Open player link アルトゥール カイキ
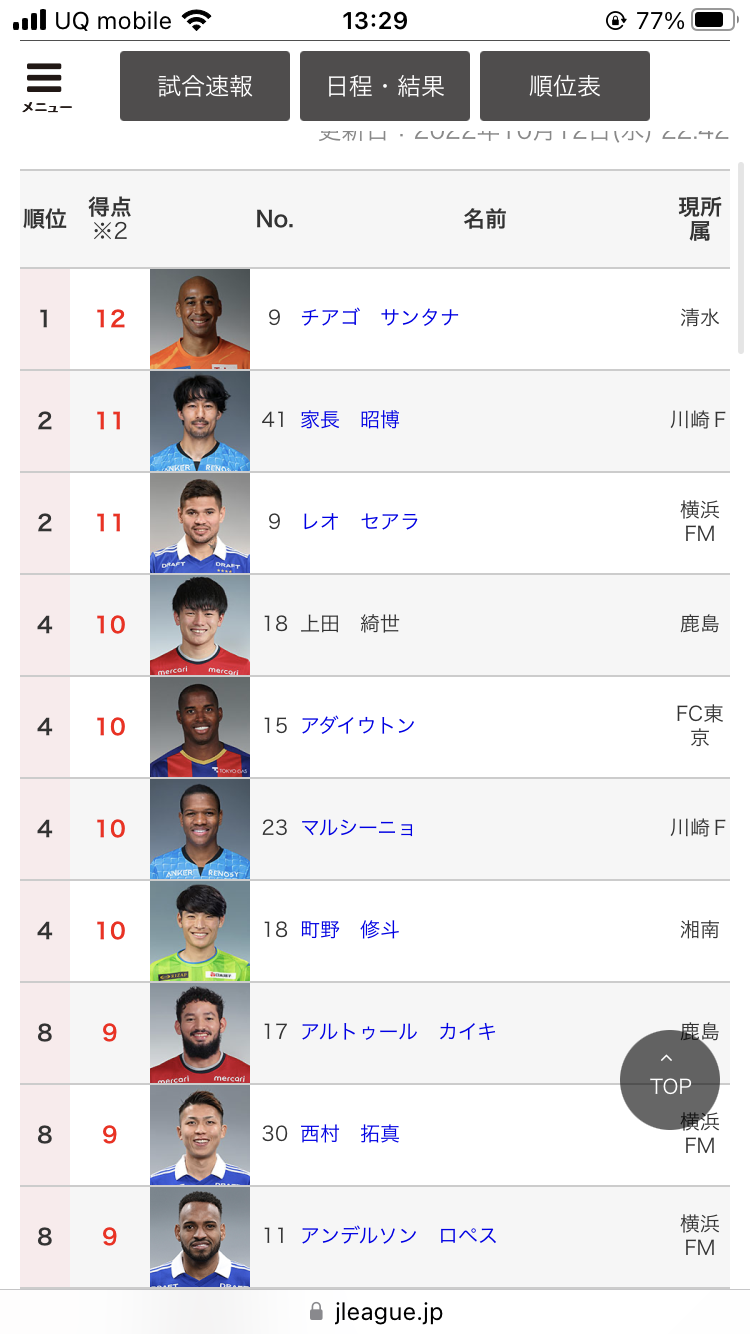Image resolution: width=750 pixels, height=1334 pixels. click(398, 1032)
